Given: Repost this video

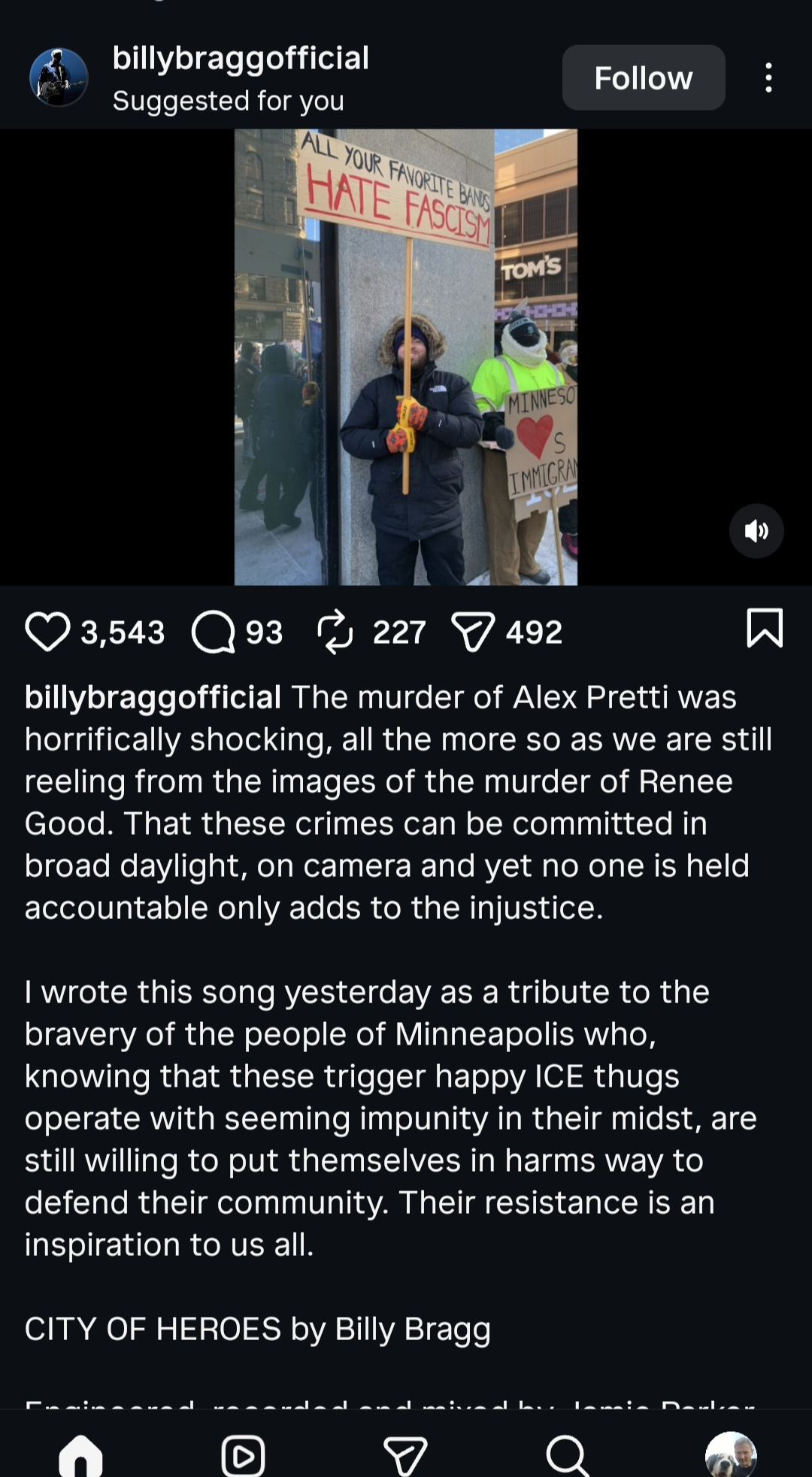Looking at the screenshot, I should pyautogui.click(x=335, y=631).
